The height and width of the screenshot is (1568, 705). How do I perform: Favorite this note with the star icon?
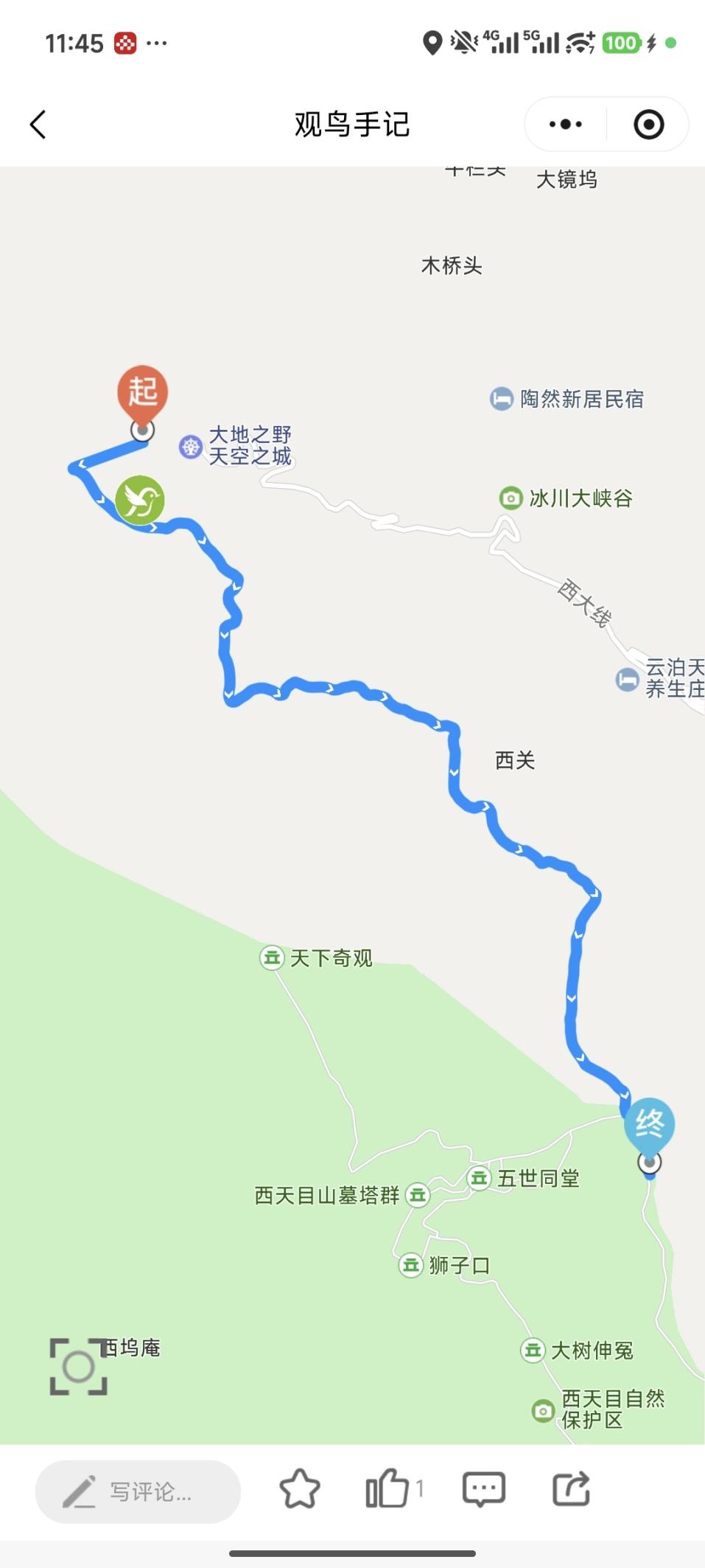(300, 1490)
